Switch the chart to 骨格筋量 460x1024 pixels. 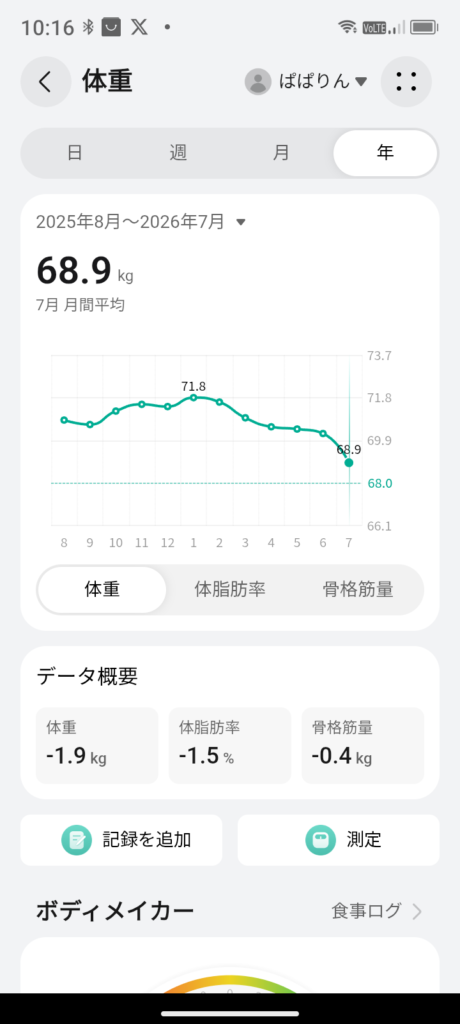point(358,590)
